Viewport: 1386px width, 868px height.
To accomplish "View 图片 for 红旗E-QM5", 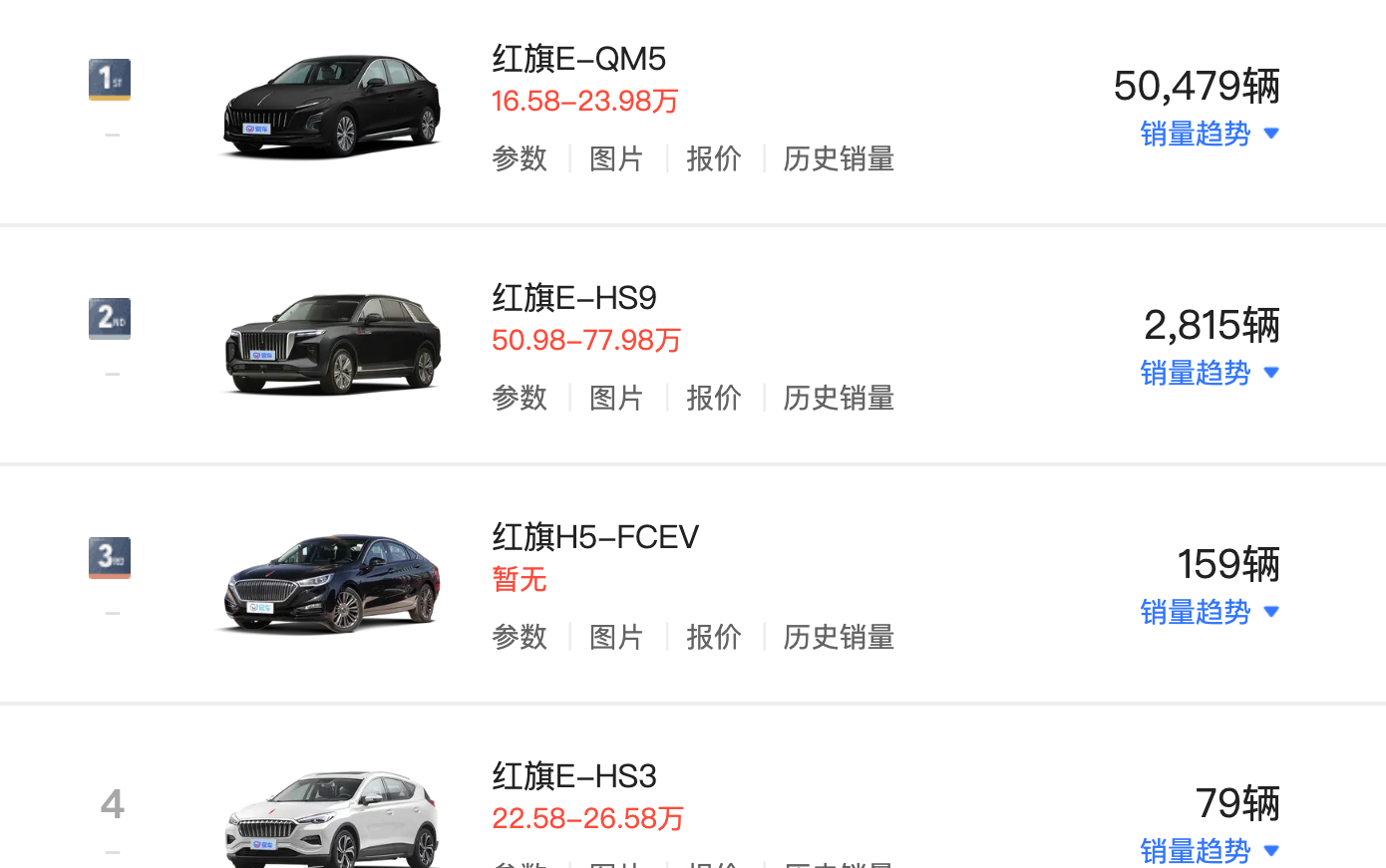I will coord(616,158).
